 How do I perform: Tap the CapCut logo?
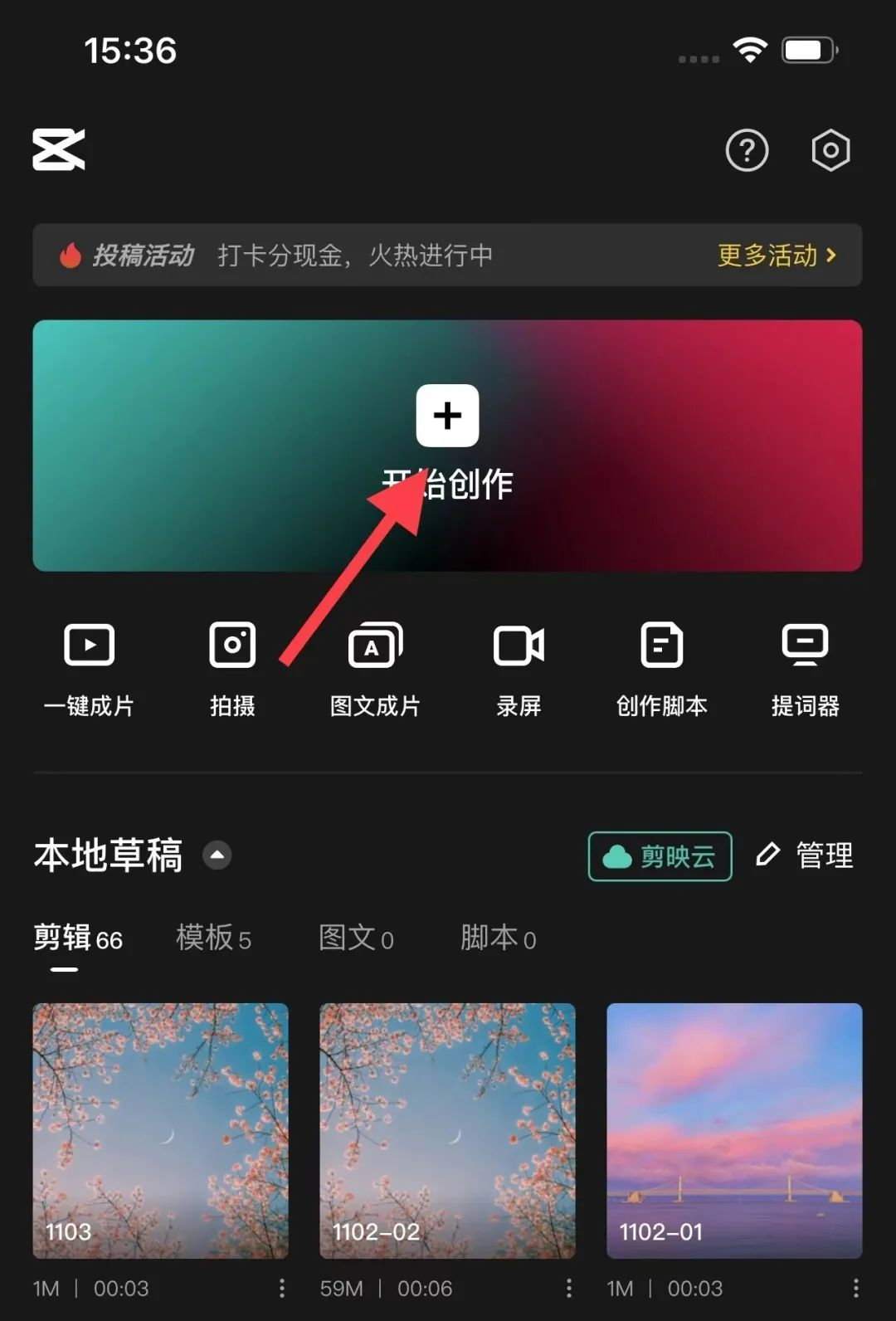point(58,149)
